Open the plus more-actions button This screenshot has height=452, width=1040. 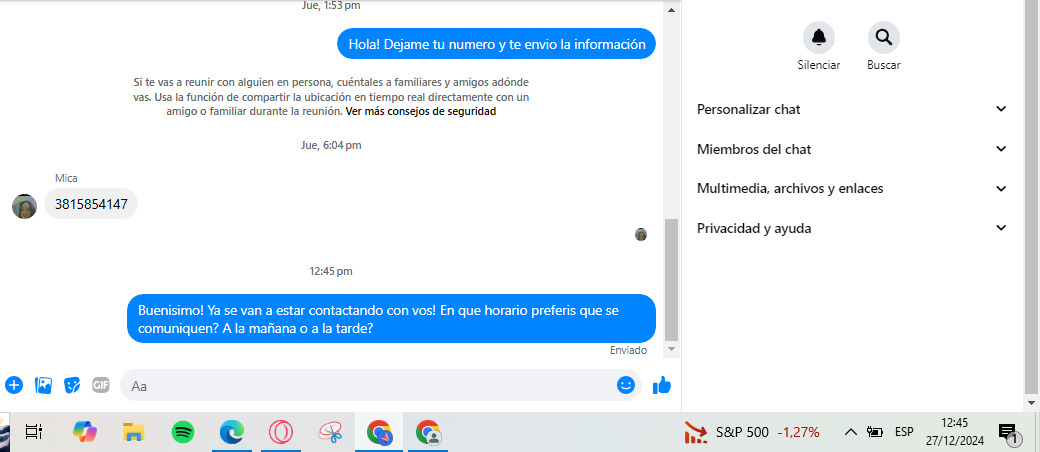coord(14,385)
